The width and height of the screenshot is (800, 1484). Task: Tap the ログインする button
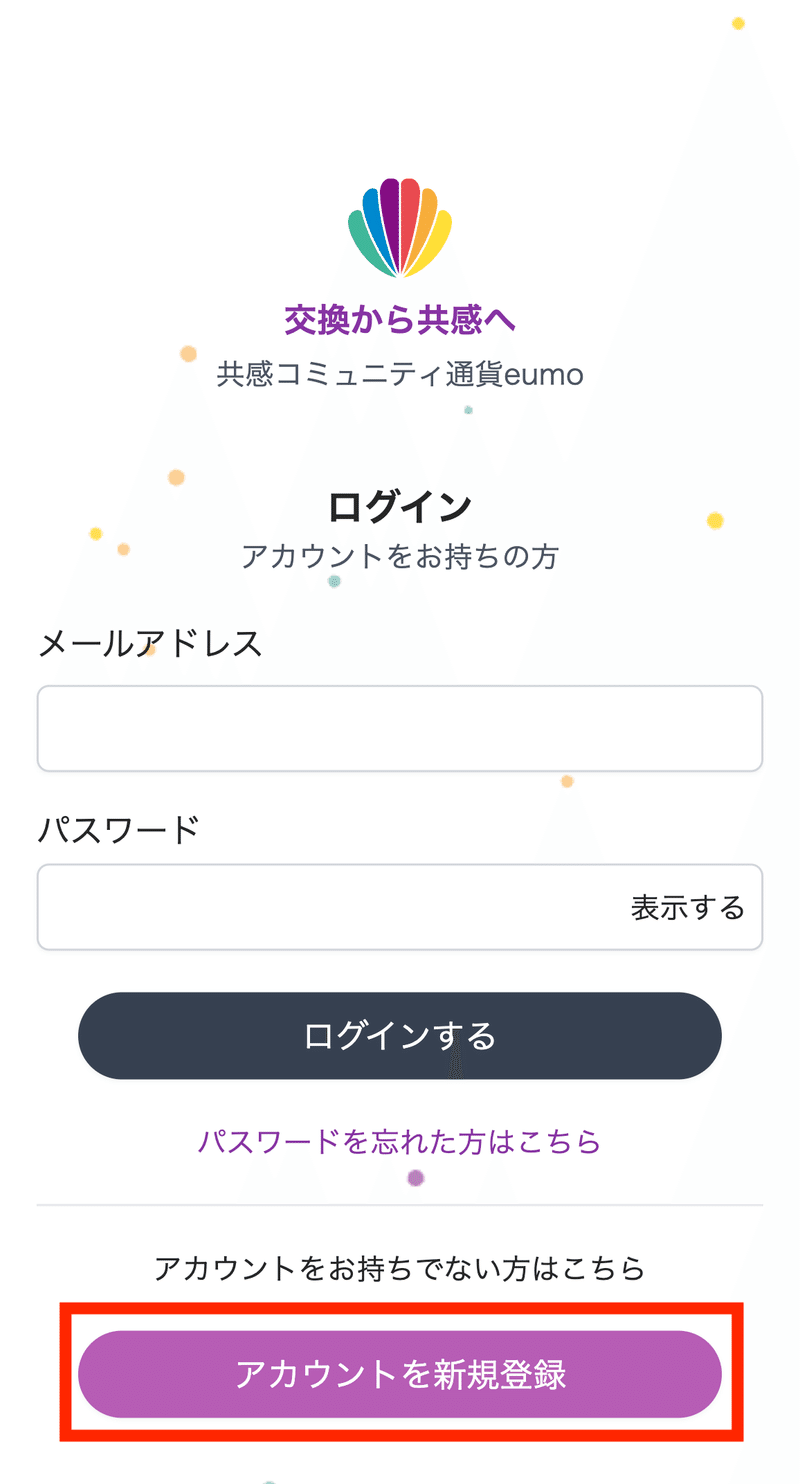click(400, 1036)
